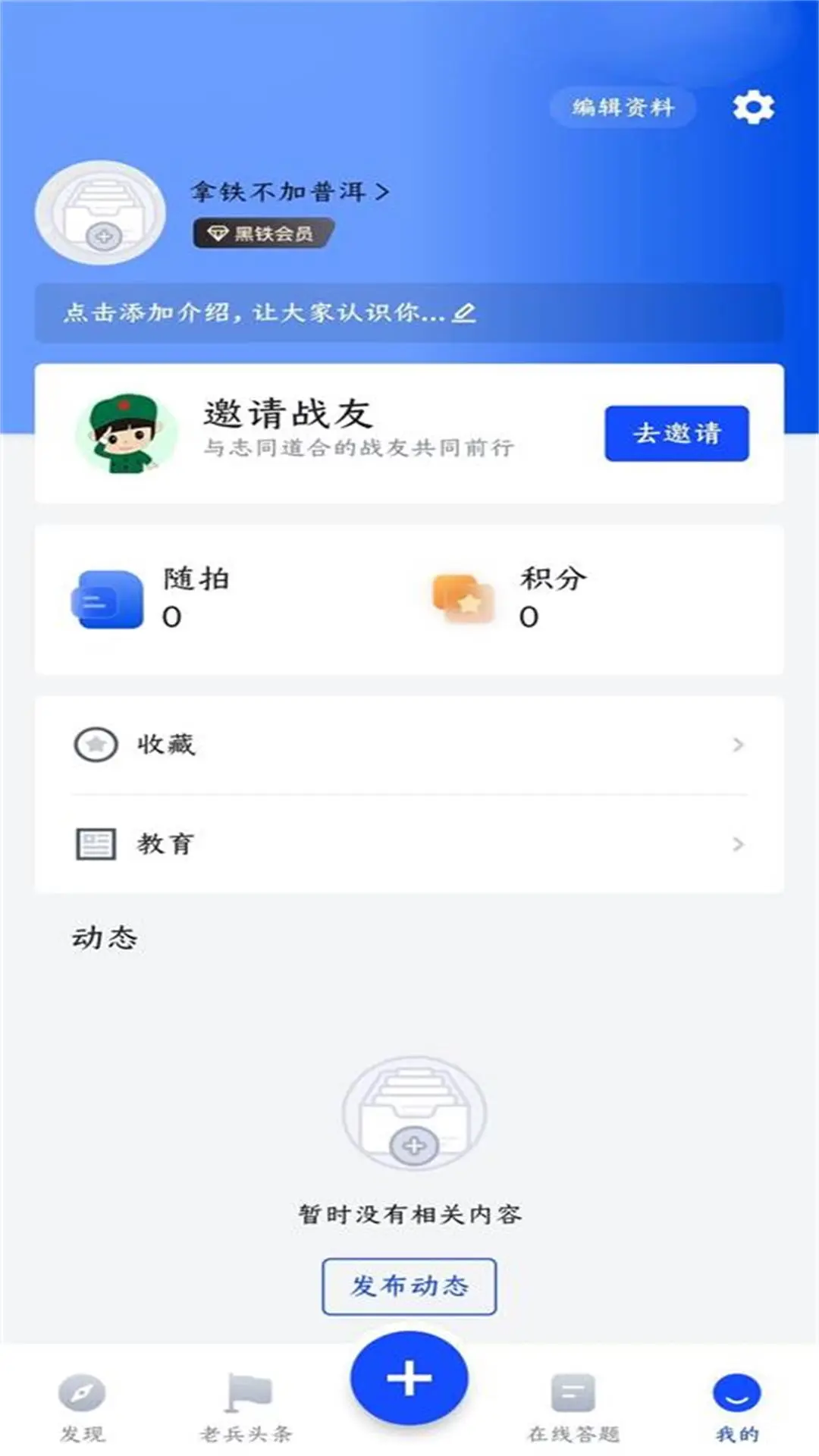The width and height of the screenshot is (819, 1456).
Task: Add a self-introduction in the bio field
Action: pos(269,312)
